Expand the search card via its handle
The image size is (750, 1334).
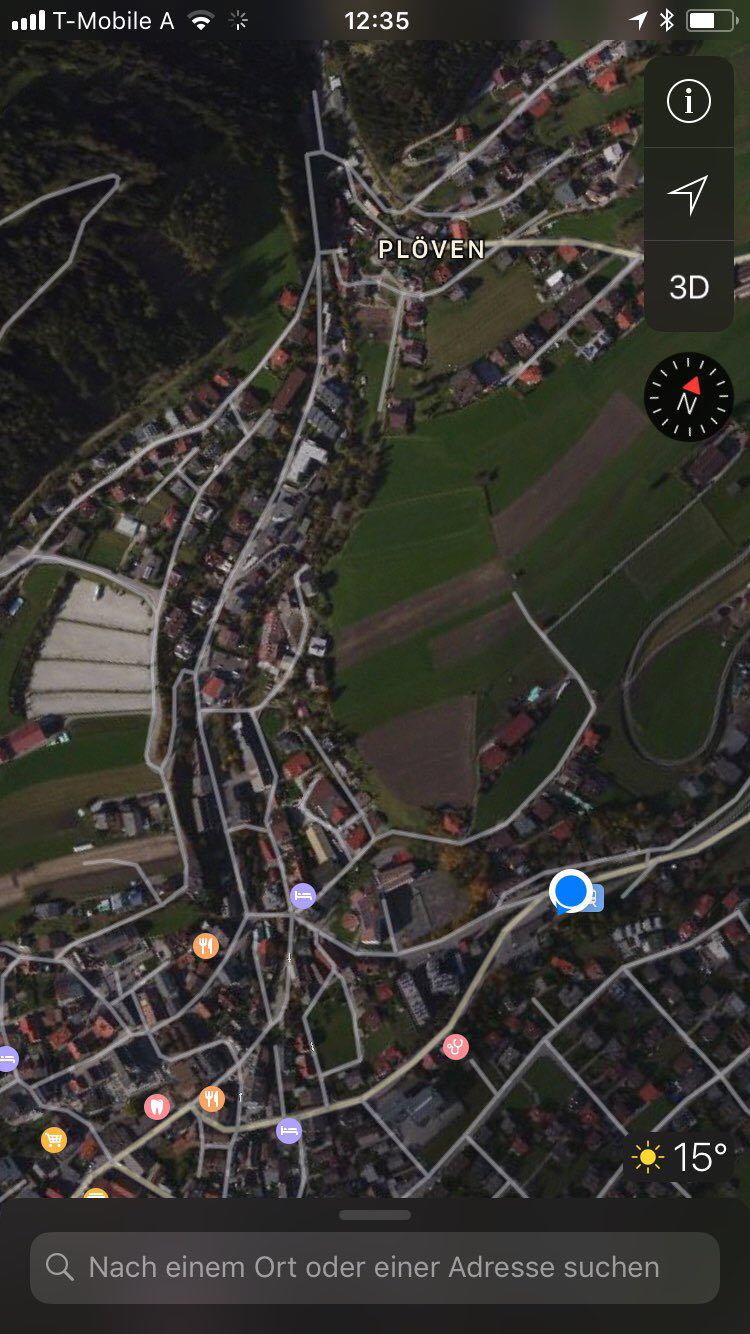(374, 1215)
